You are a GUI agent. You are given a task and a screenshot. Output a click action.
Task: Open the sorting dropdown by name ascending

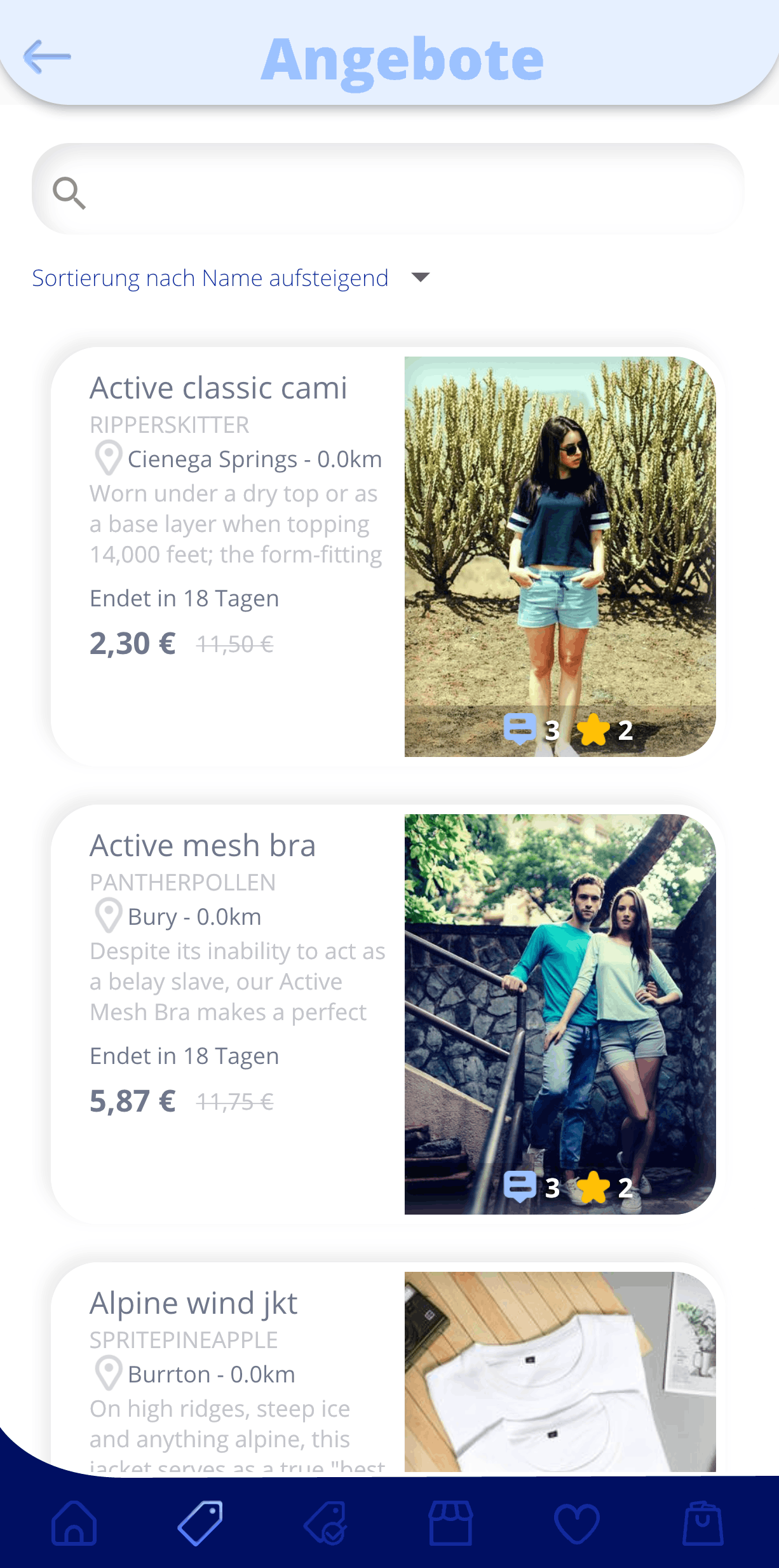pyautogui.click(x=231, y=278)
